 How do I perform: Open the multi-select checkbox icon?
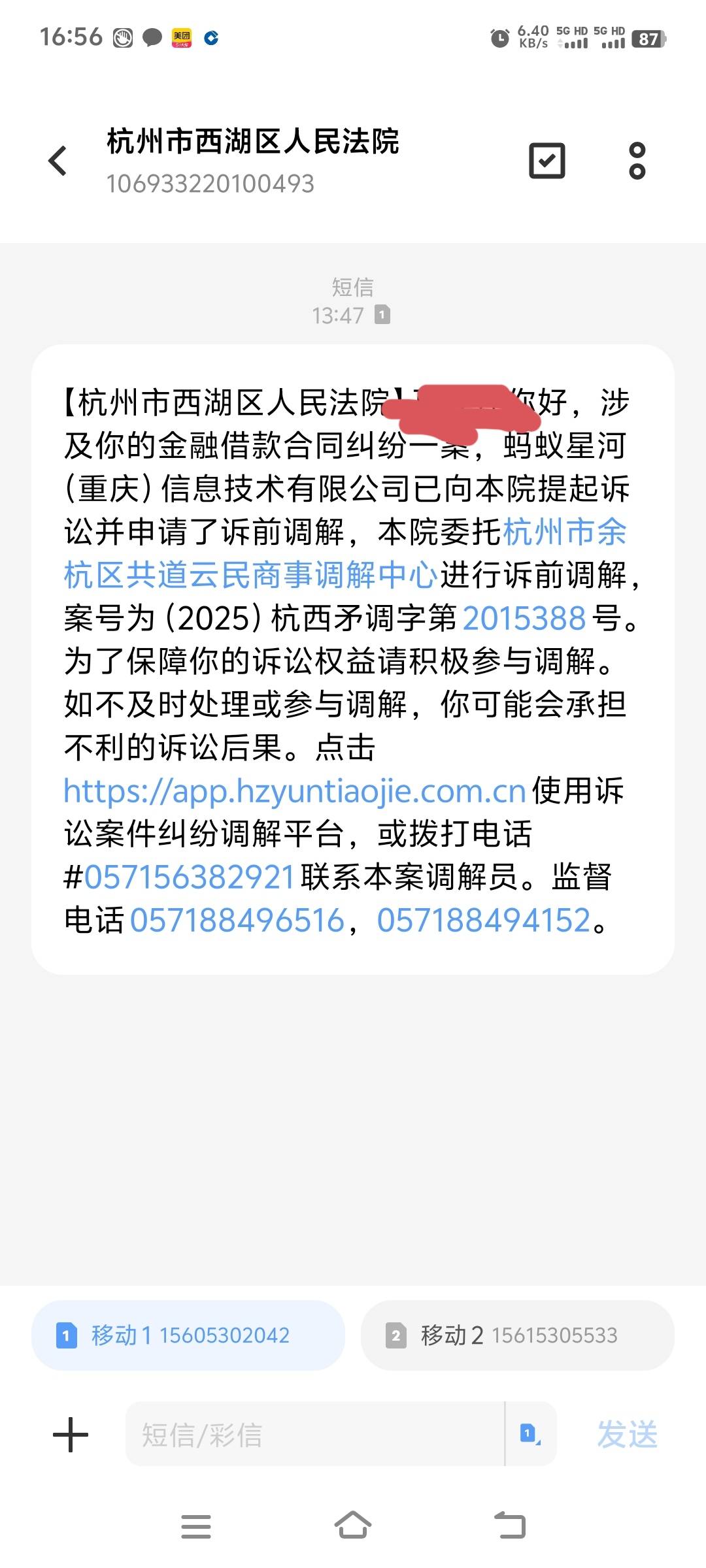click(x=546, y=161)
